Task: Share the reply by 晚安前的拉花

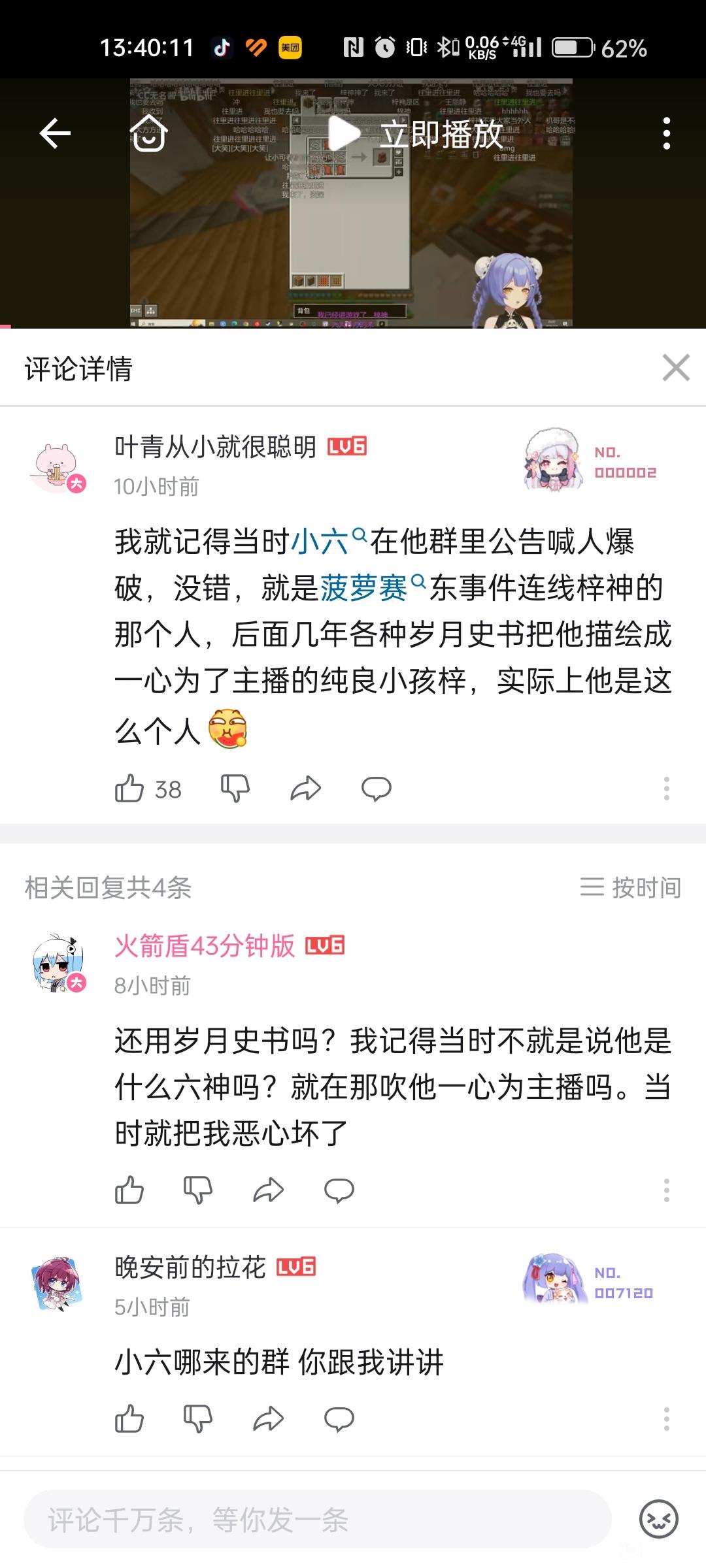Action: point(268,1419)
